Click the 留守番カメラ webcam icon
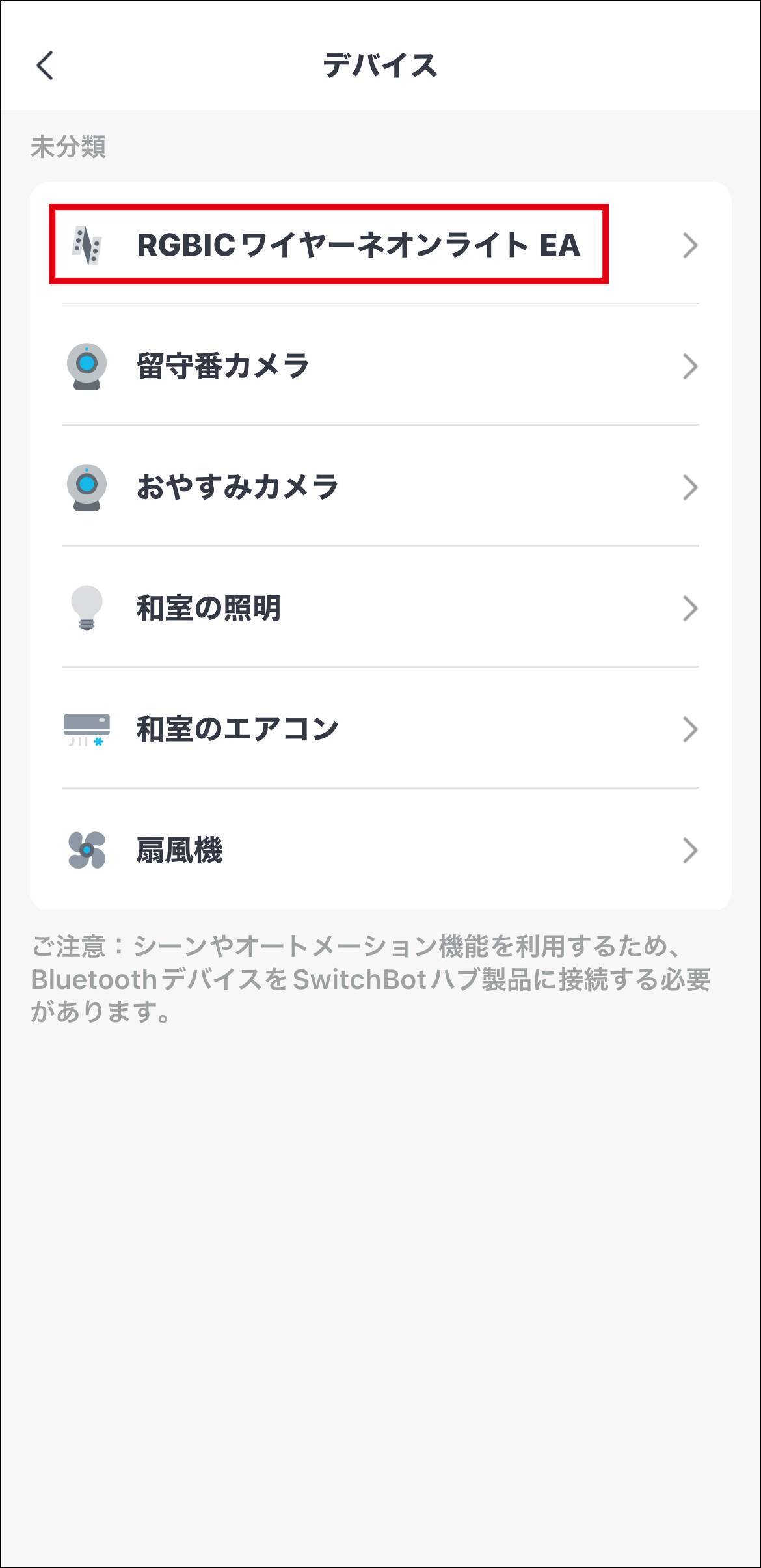The width and height of the screenshot is (761, 1568). (x=85, y=366)
